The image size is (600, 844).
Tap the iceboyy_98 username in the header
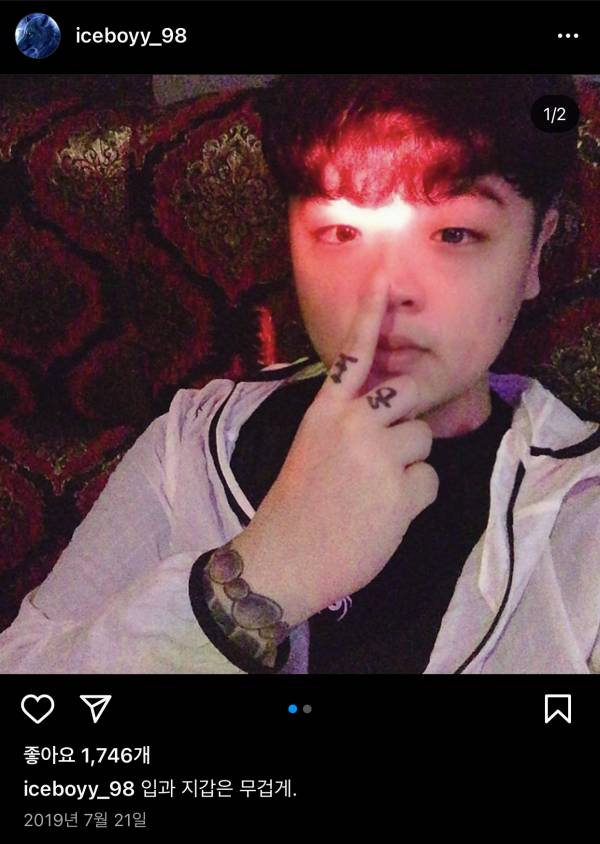tap(131, 36)
